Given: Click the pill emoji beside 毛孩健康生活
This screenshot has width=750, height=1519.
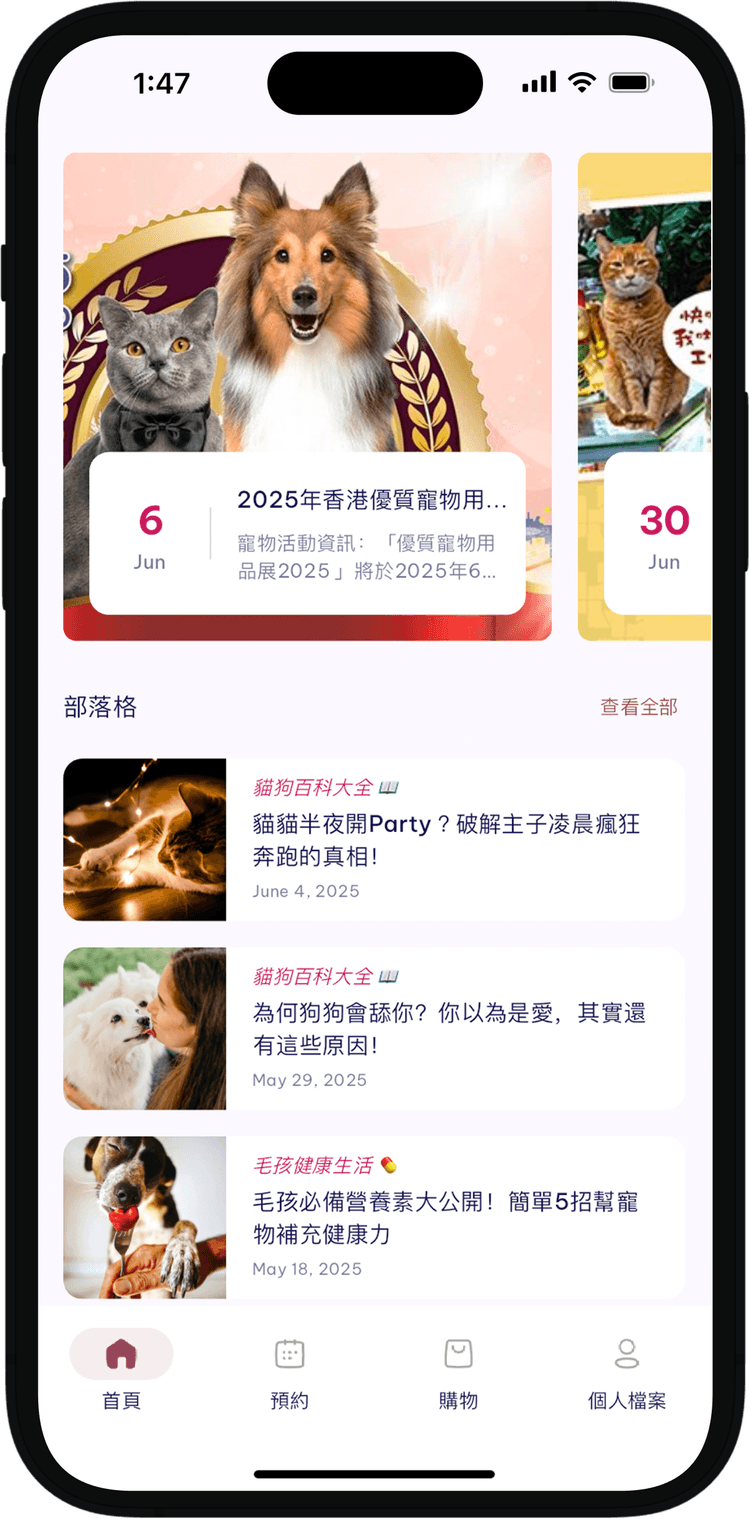Looking at the screenshot, I should (389, 1165).
